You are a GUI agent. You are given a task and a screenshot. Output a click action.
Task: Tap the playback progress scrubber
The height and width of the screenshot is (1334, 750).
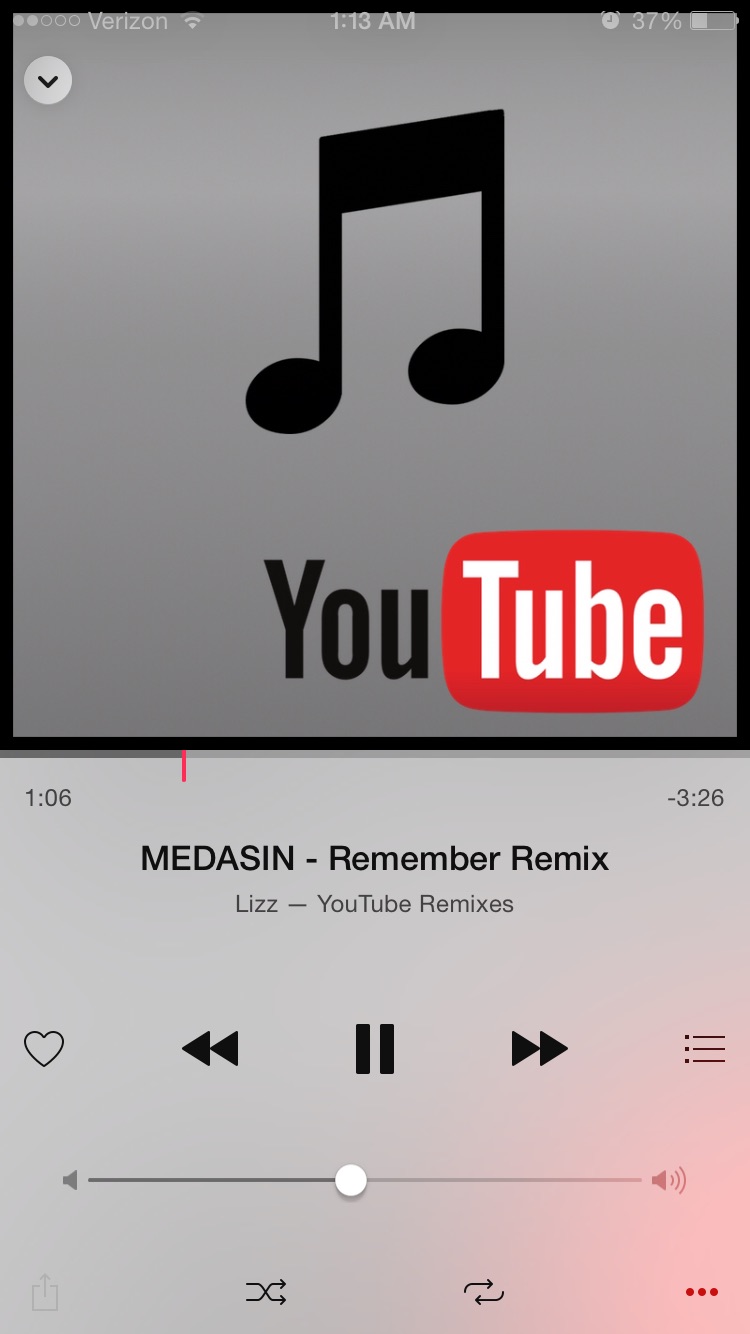184,765
